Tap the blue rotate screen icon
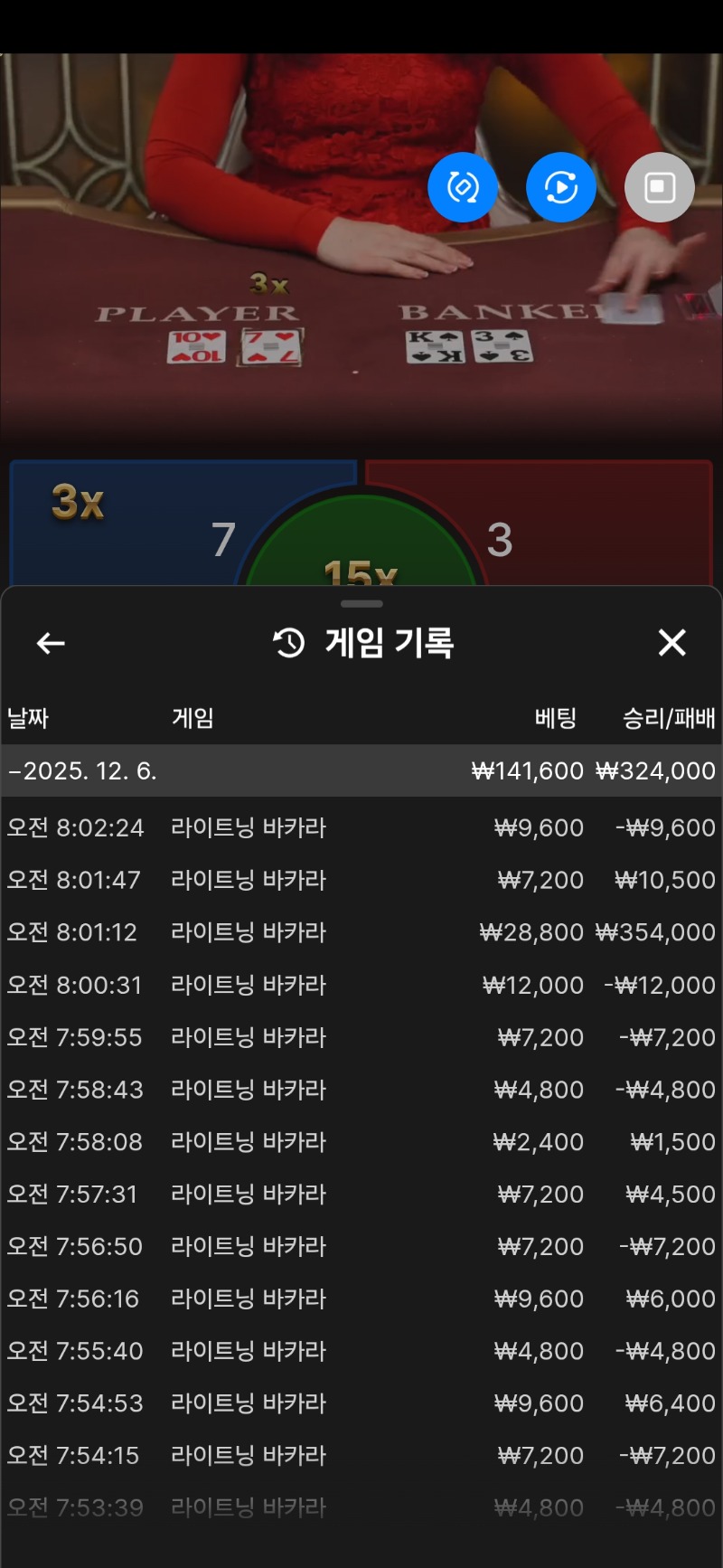Screen dimensions: 723x1568 [x=463, y=187]
